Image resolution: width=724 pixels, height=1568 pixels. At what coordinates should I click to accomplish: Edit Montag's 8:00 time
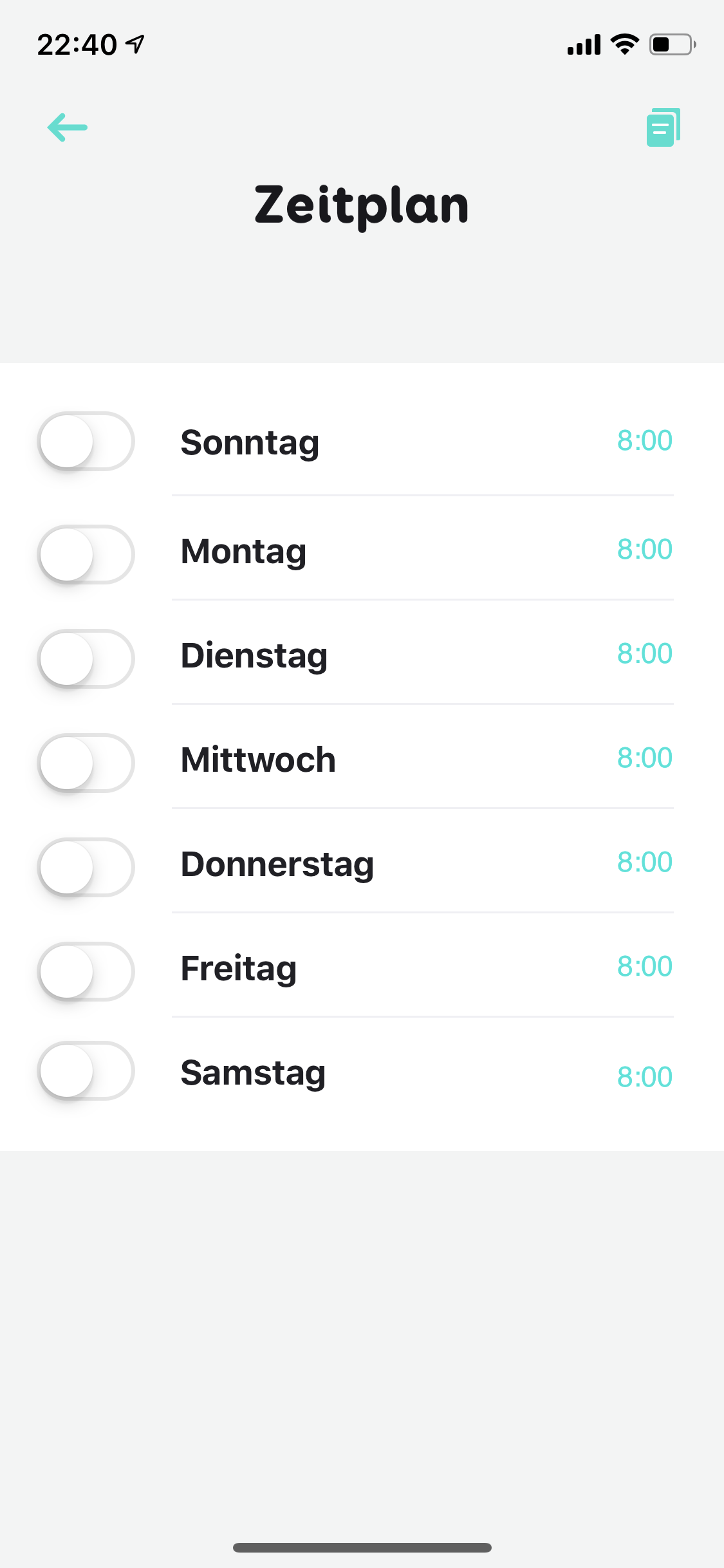point(644,550)
